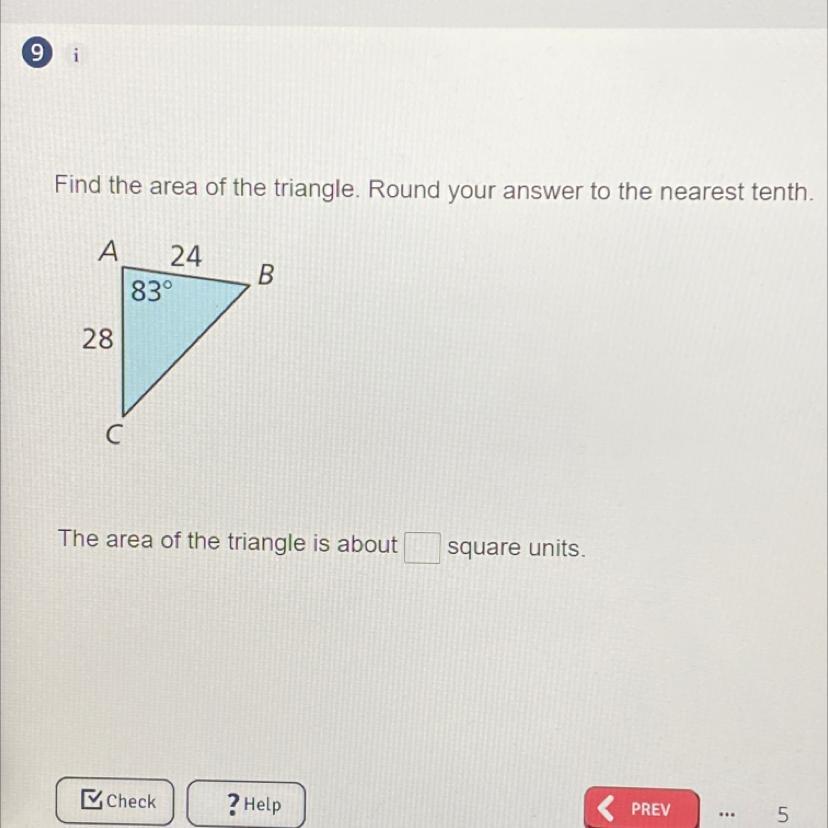The image size is (828, 828).
Task: Tap the triangle area answer box
Action: tap(422, 548)
